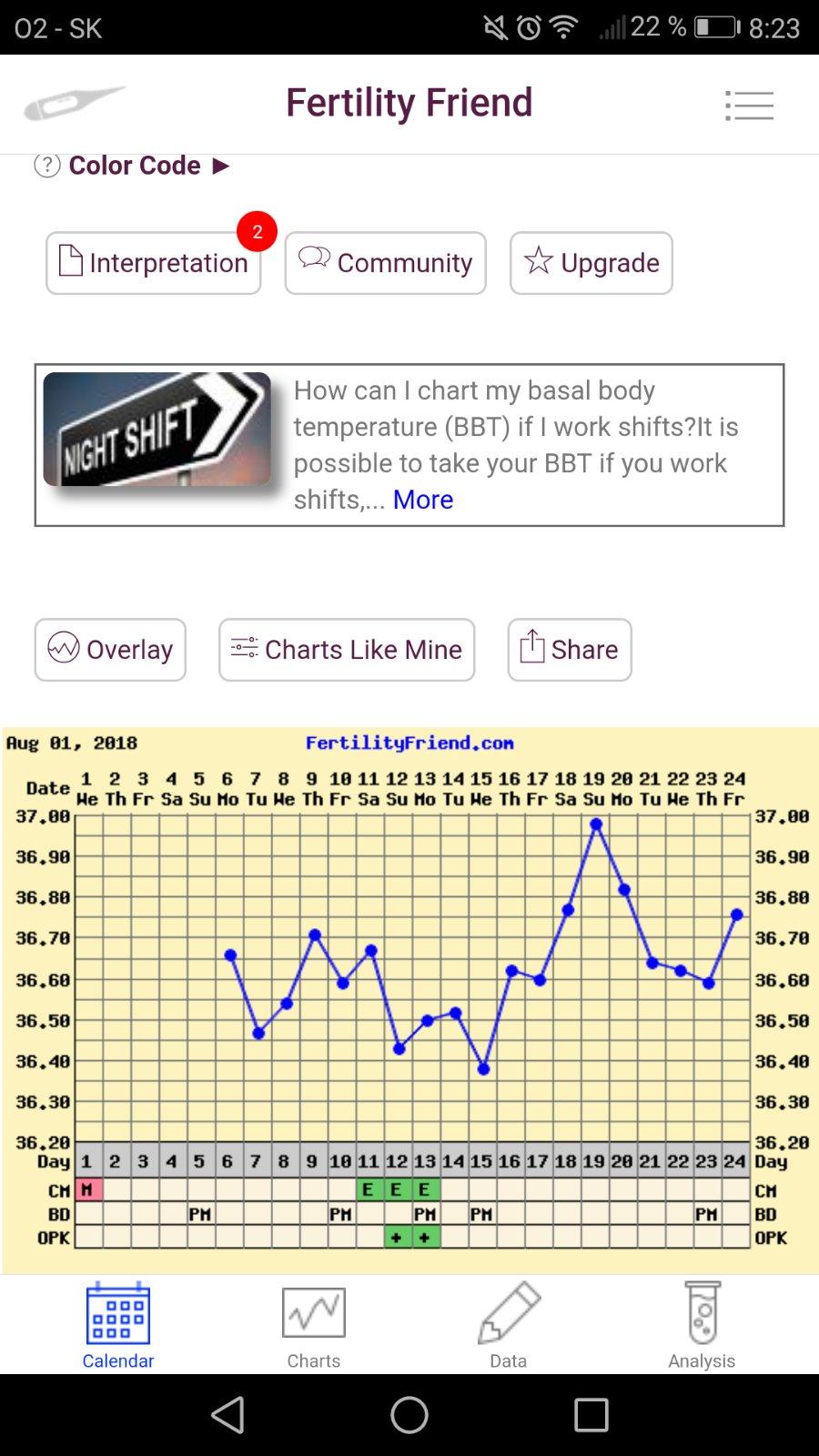The height and width of the screenshot is (1456, 819).
Task: Switch to the Calendar tab
Action: 118,1325
